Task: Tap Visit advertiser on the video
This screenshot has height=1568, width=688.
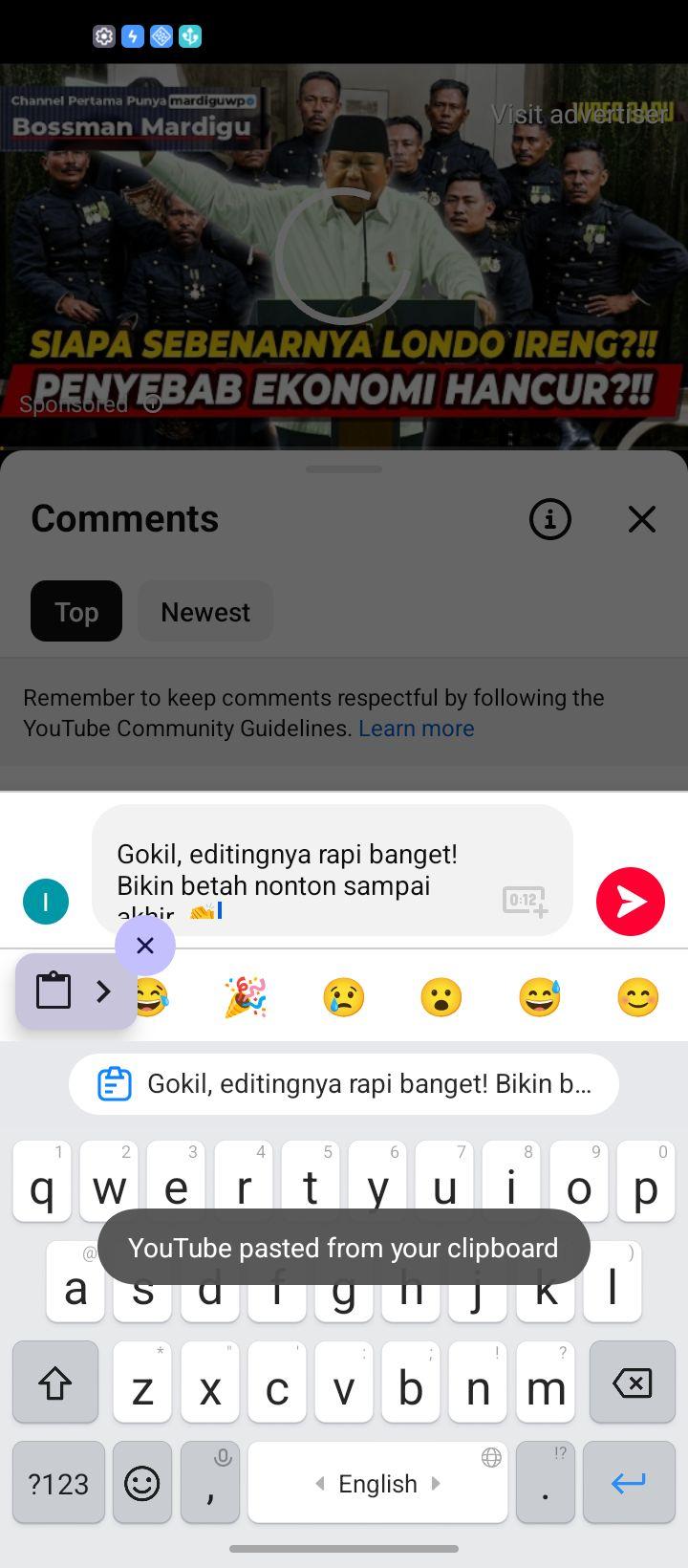Action: coord(579,115)
